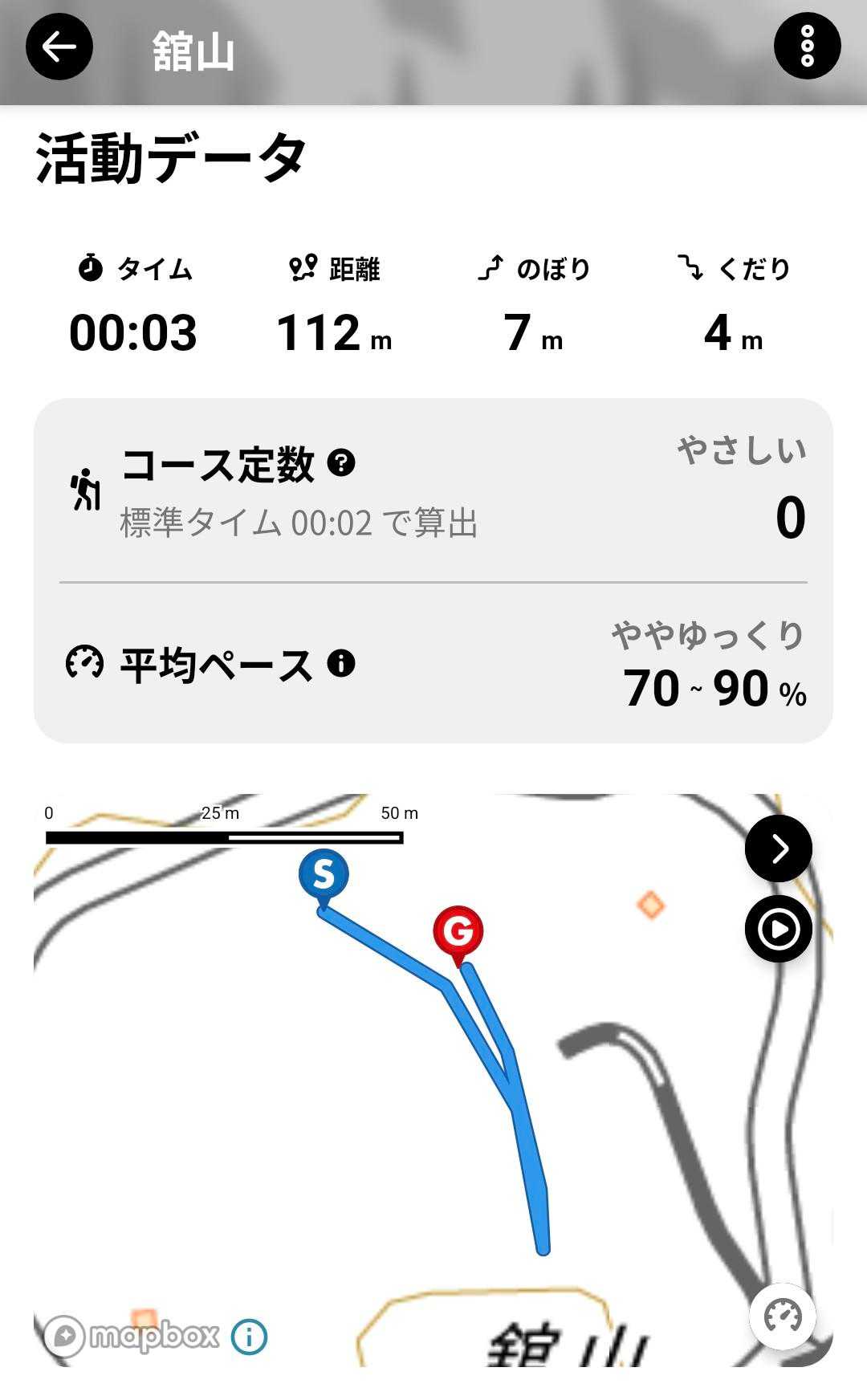Go back using the arrow button
This screenshot has height=1400, width=867.
[59, 47]
